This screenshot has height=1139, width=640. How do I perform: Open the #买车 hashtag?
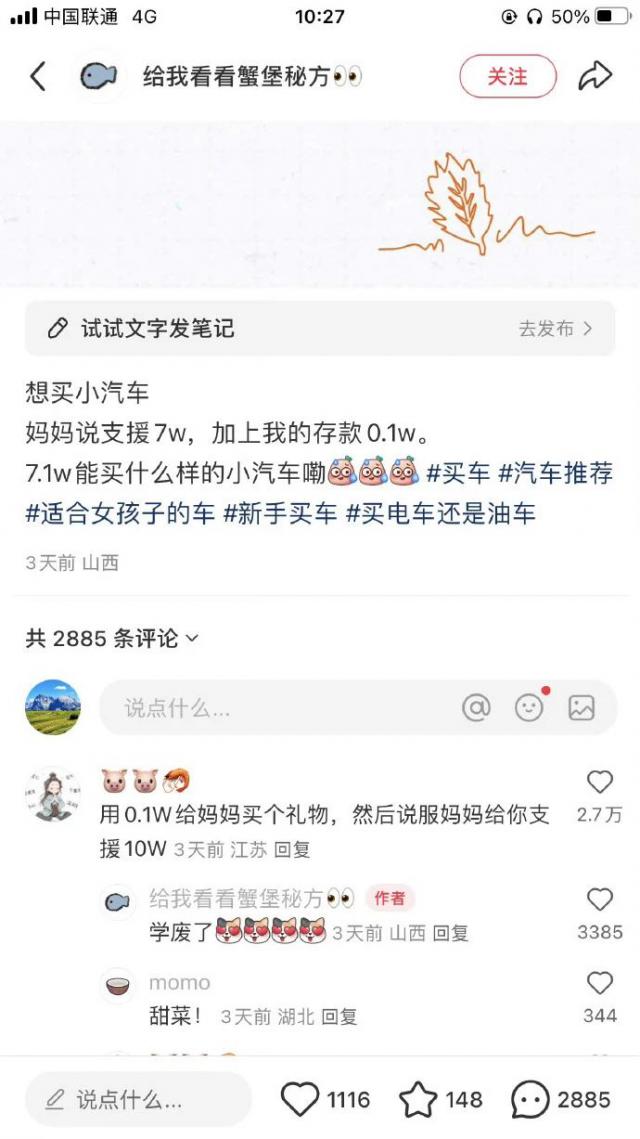coord(458,474)
